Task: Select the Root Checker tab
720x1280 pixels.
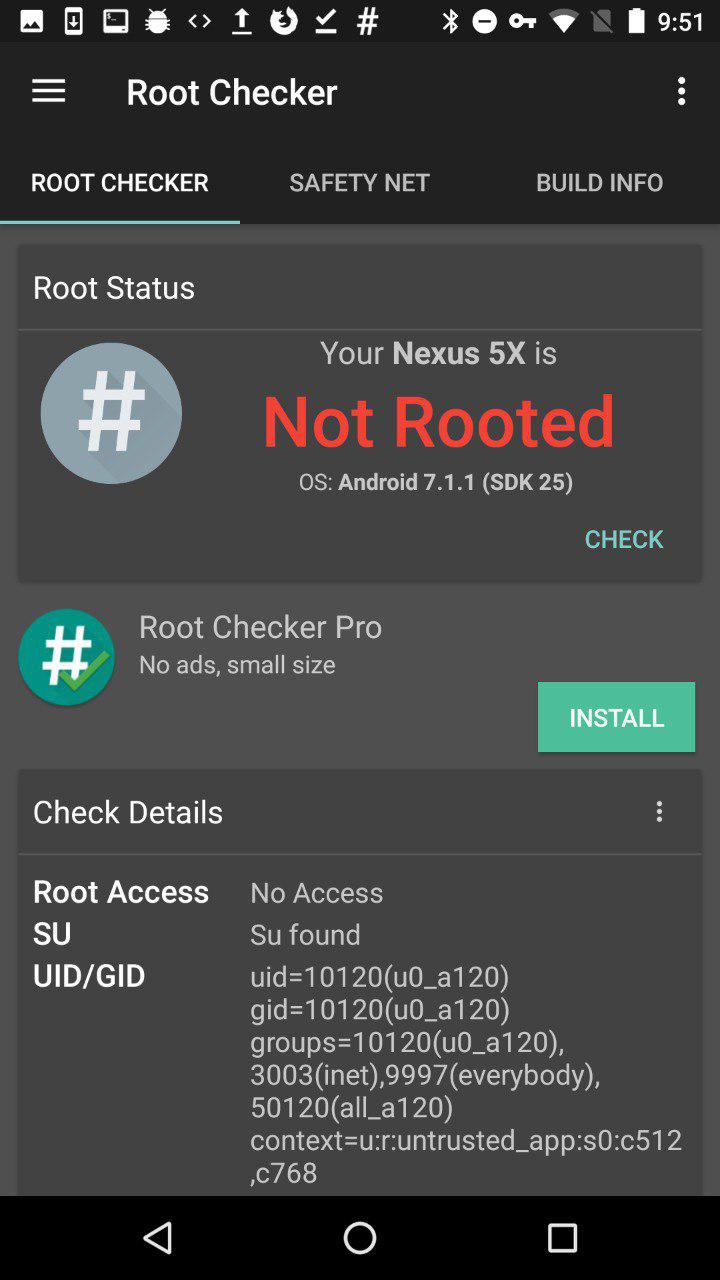Action: point(119,182)
